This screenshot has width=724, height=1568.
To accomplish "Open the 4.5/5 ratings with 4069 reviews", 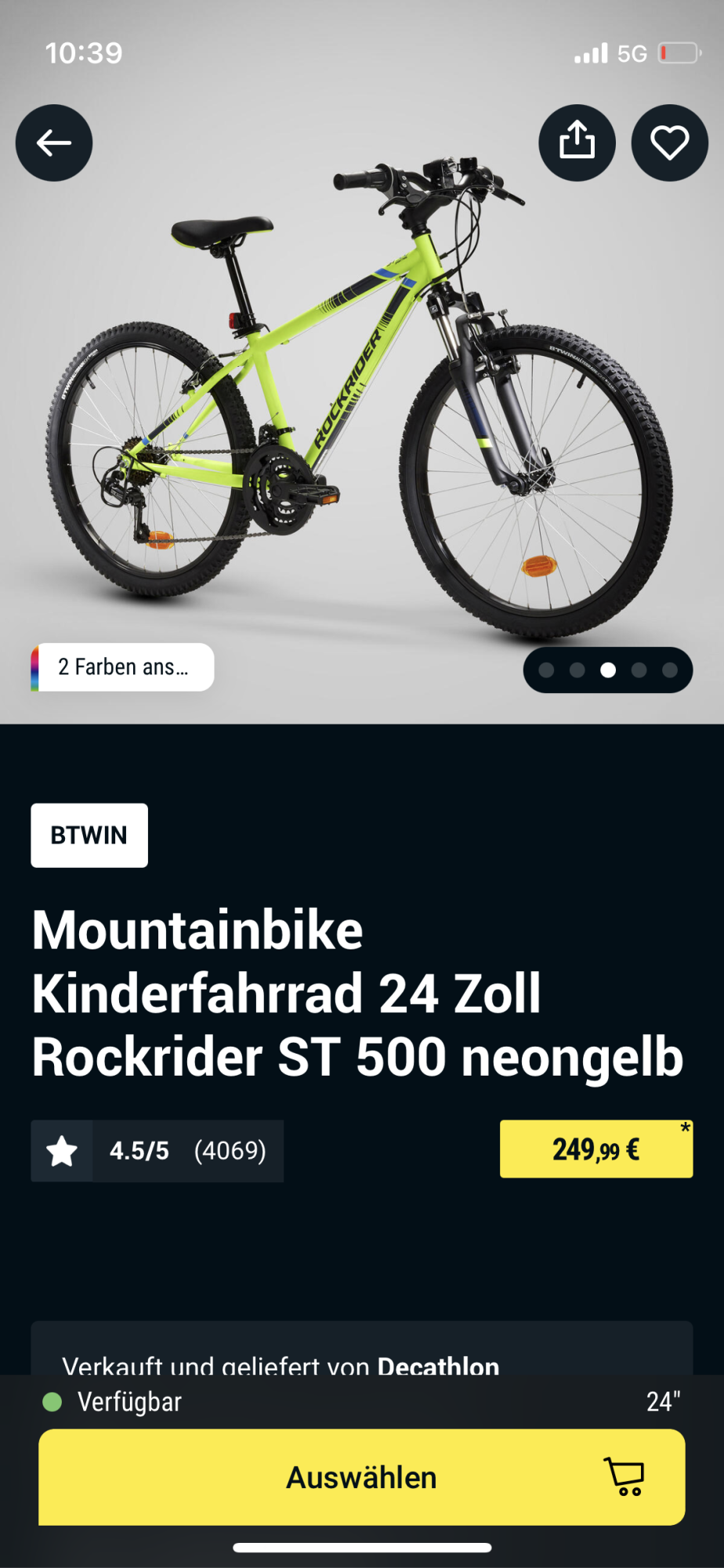I will coord(188,1151).
